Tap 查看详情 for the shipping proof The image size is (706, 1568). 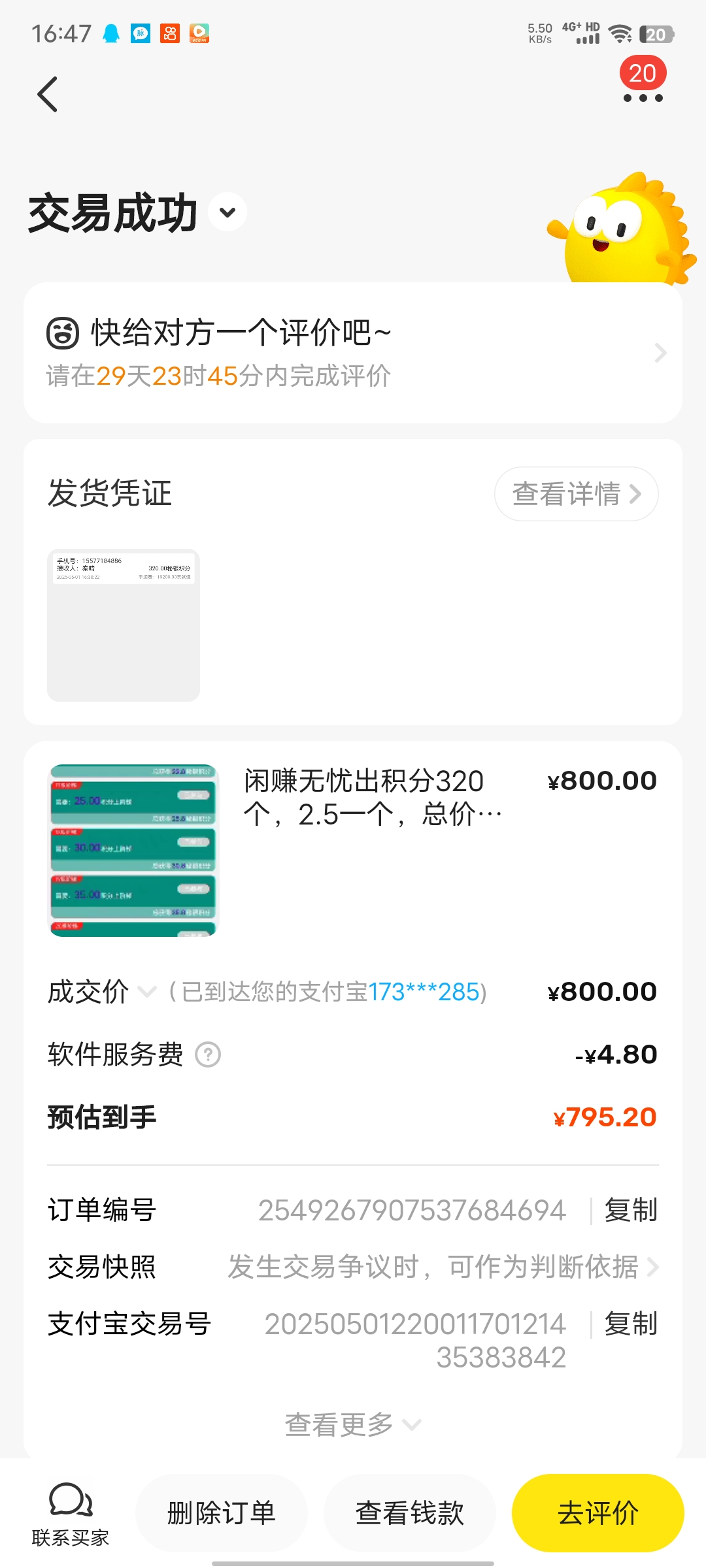coord(576,494)
